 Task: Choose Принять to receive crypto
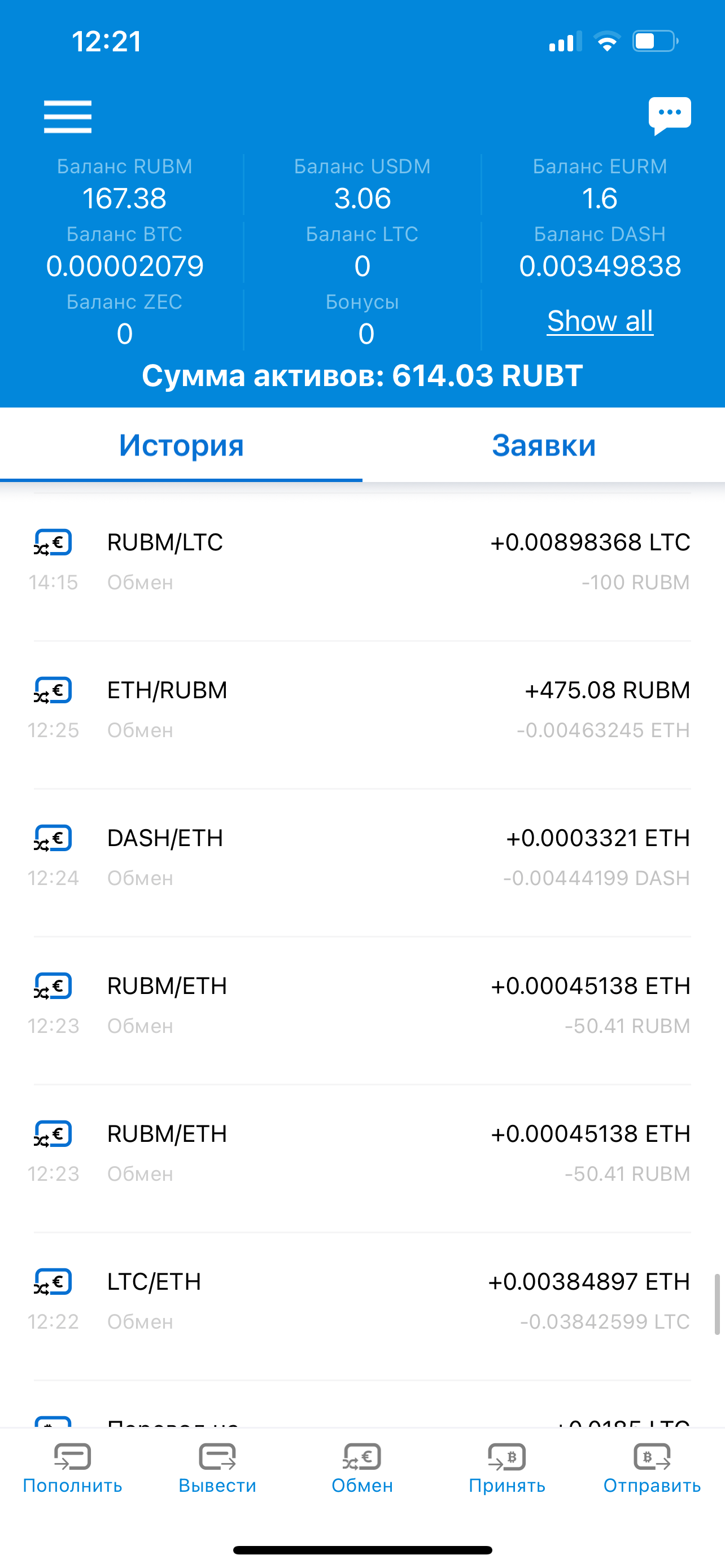(507, 1468)
